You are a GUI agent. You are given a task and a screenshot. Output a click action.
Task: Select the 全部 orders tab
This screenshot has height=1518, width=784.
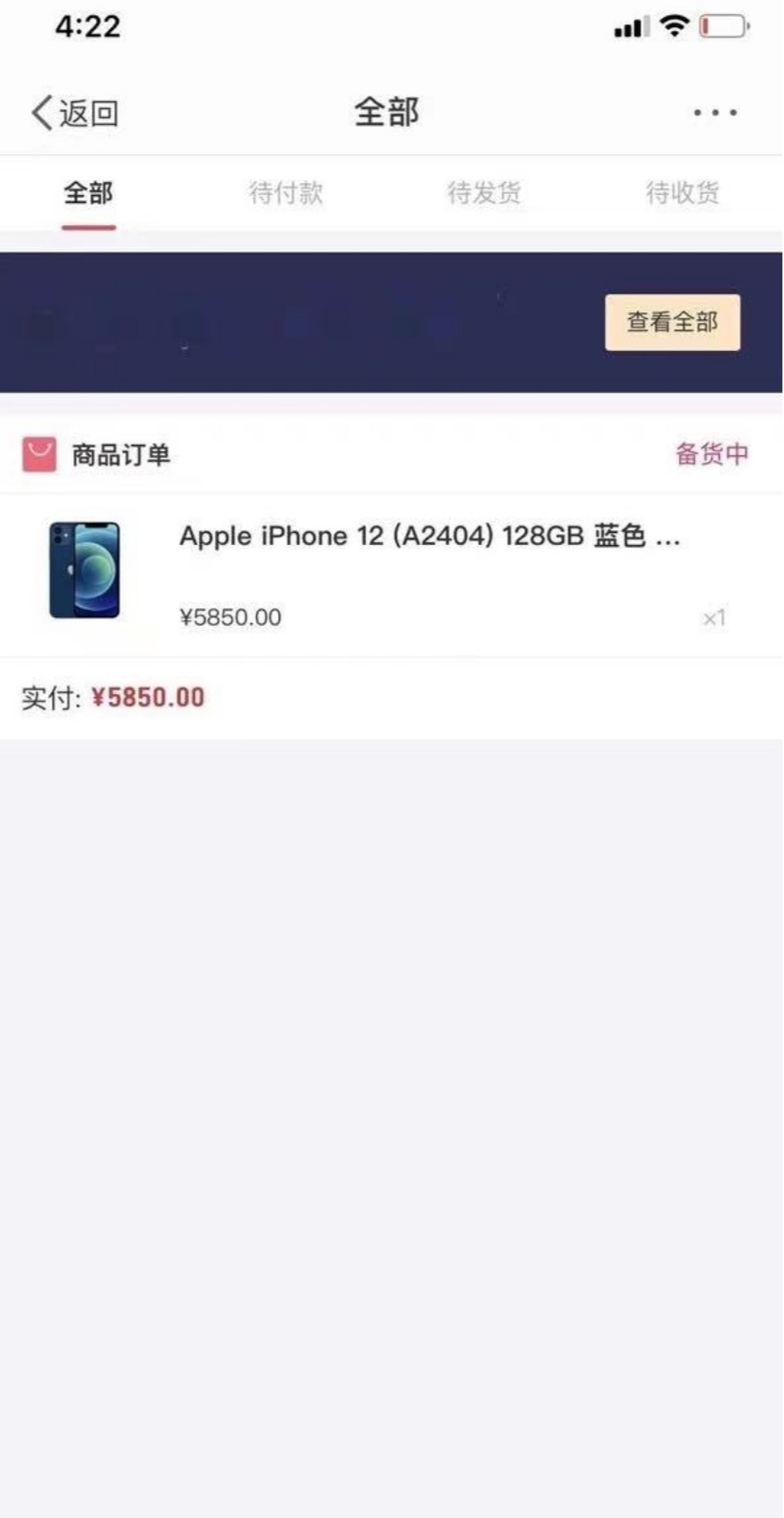point(88,193)
